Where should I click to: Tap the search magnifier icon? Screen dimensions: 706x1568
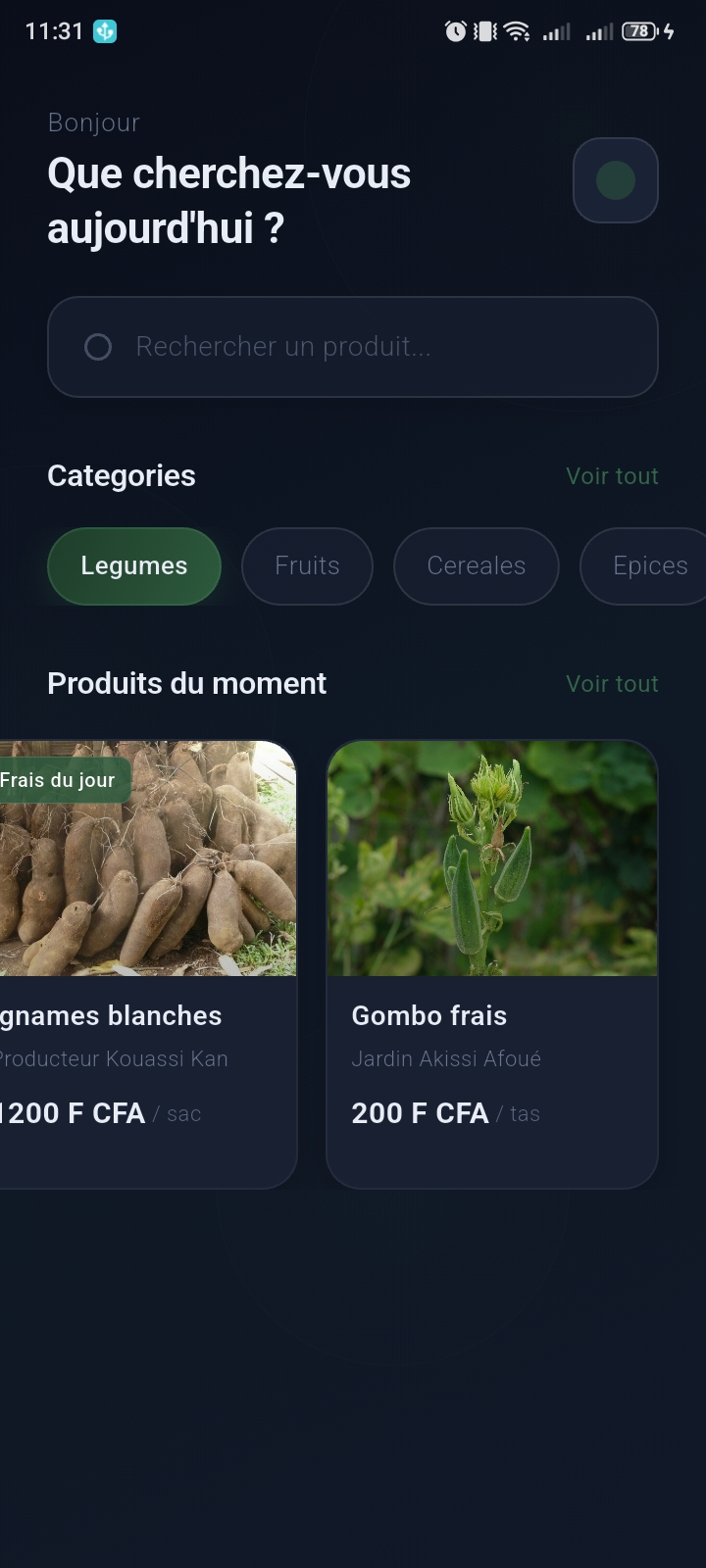coord(98,347)
